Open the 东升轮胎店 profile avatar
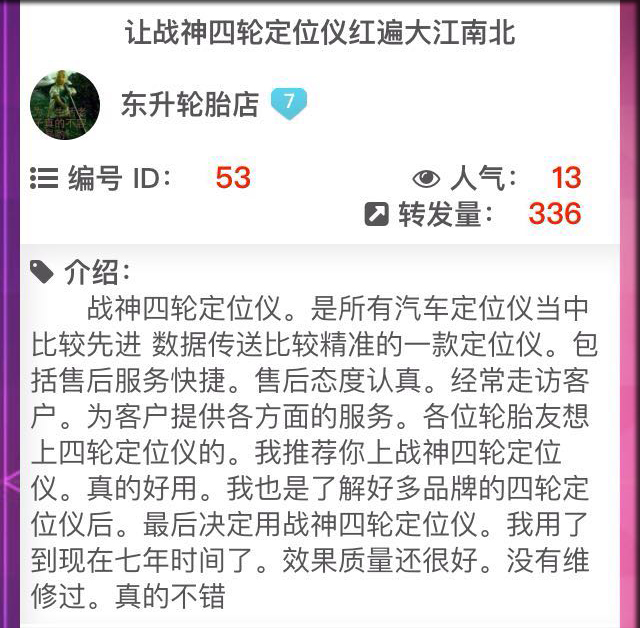The width and height of the screenshot is (640, 628). pyautogui.click(x=66, y=105)
